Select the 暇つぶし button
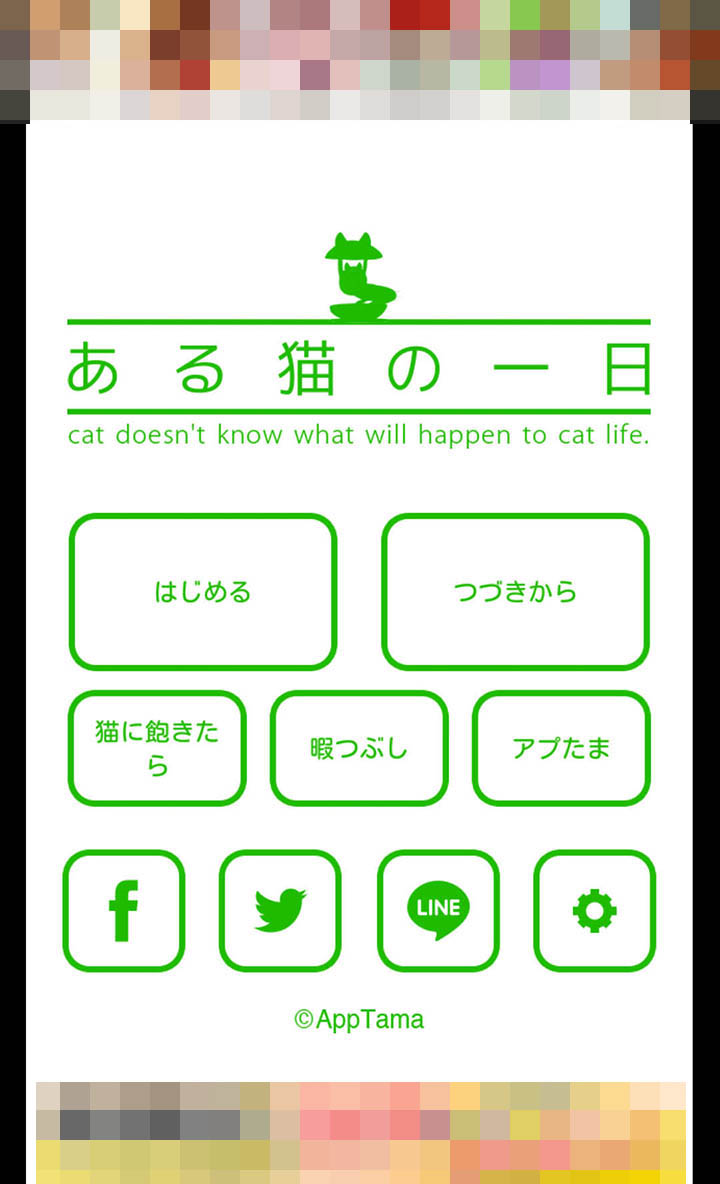Viewport: 720px width, 1184px height. coord(359,748)
